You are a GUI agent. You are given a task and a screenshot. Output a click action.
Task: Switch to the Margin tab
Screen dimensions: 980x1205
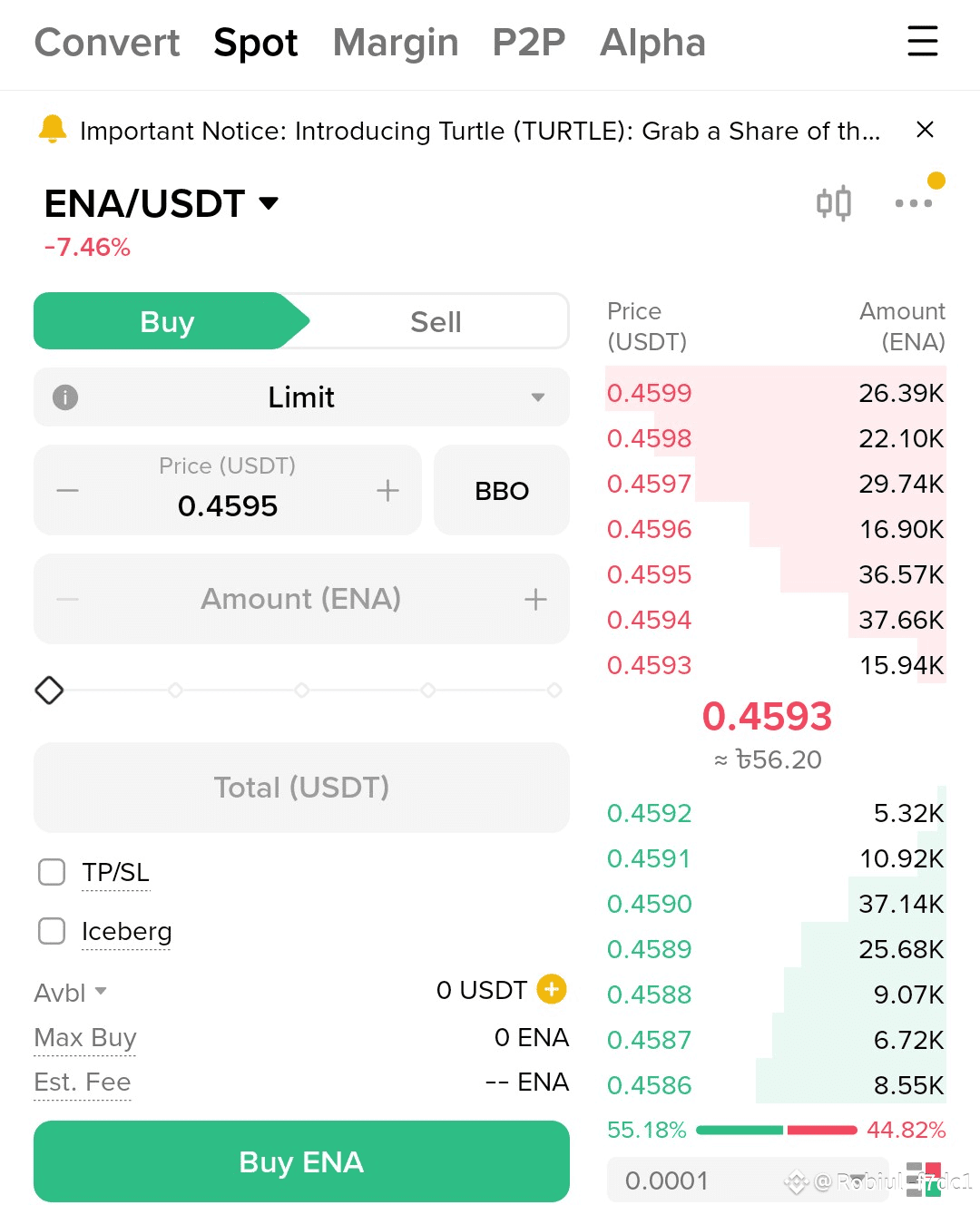coord(396,43)
